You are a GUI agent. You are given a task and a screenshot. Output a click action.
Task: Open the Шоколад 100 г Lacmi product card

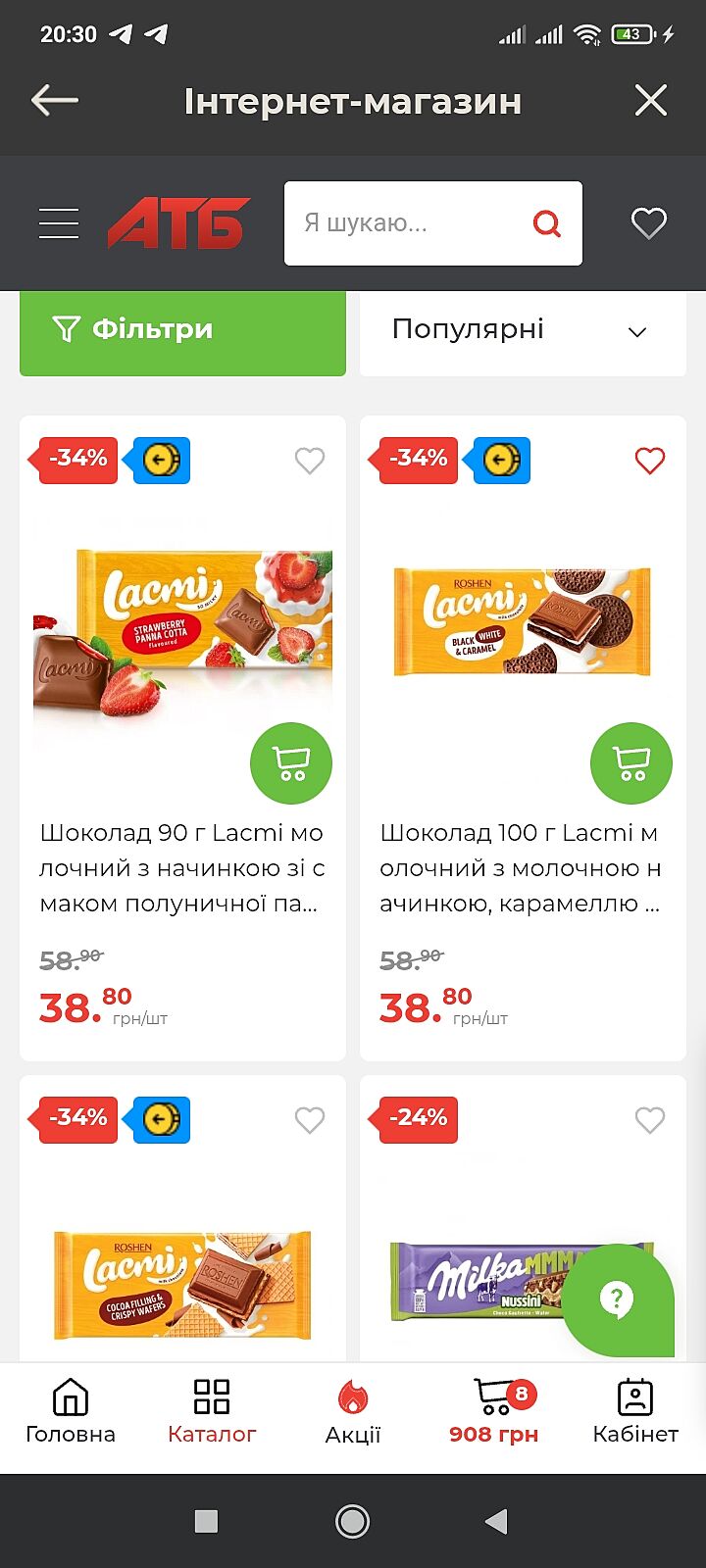click(522, 867)
